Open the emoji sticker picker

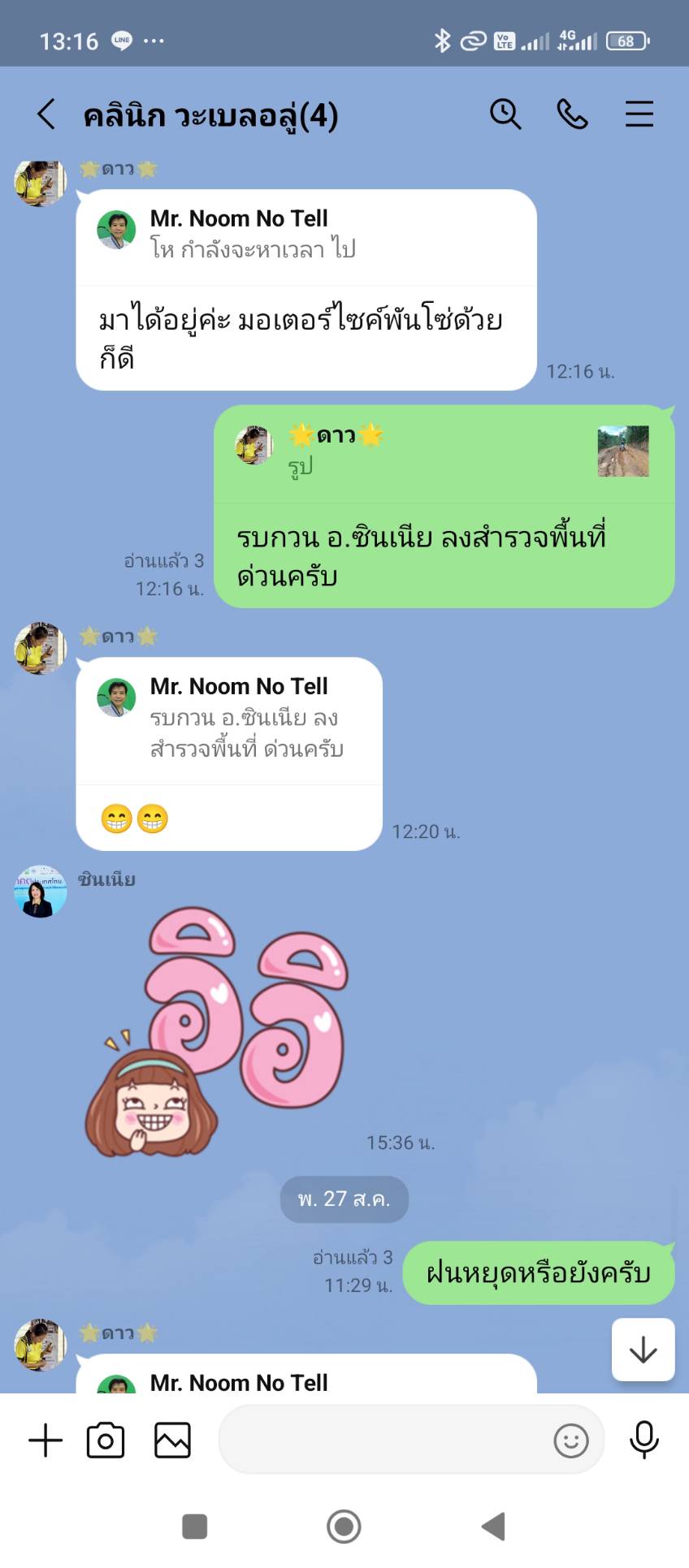570,1441
